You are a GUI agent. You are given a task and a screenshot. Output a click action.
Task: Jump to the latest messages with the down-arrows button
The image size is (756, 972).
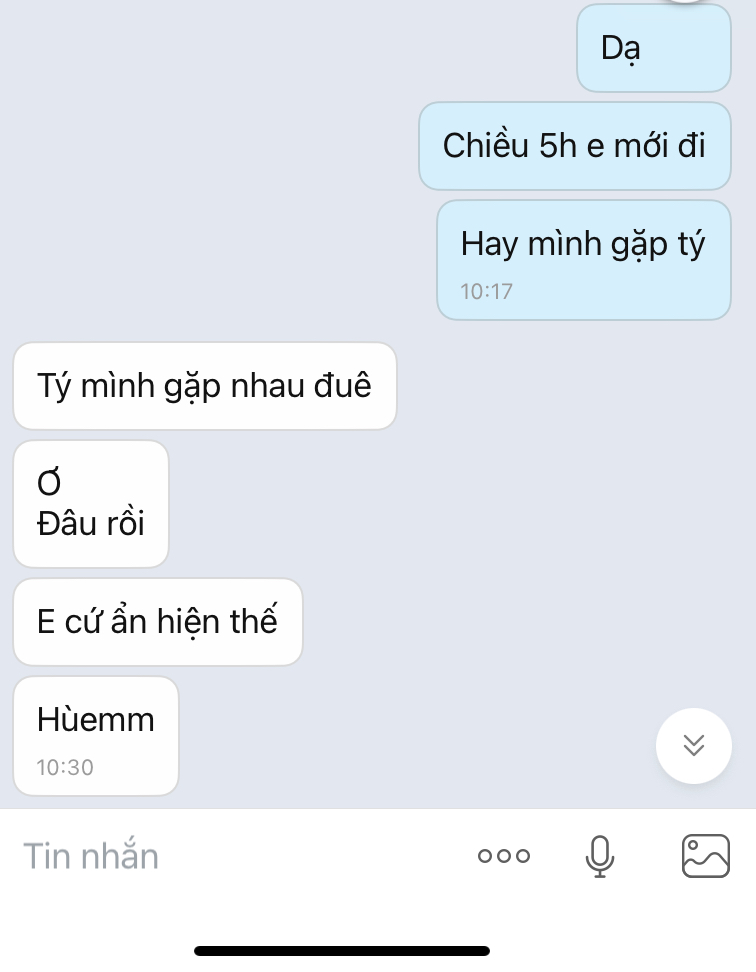(693, 745)
